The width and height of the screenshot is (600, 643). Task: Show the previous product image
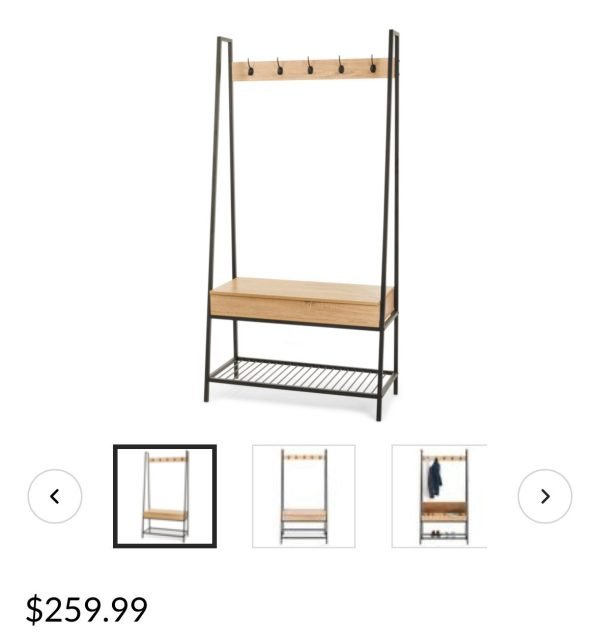(55, 496)
